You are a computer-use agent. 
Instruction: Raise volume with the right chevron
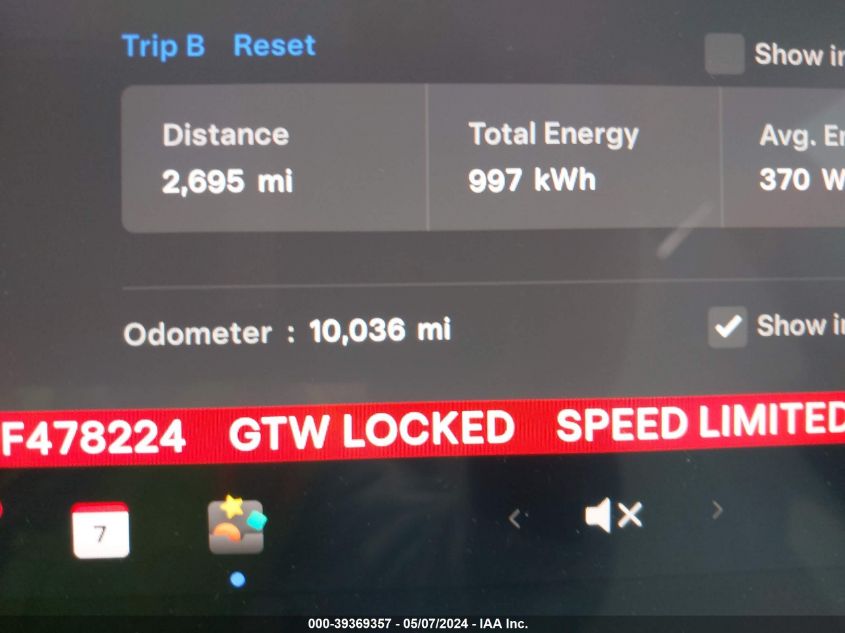[717, 511]
